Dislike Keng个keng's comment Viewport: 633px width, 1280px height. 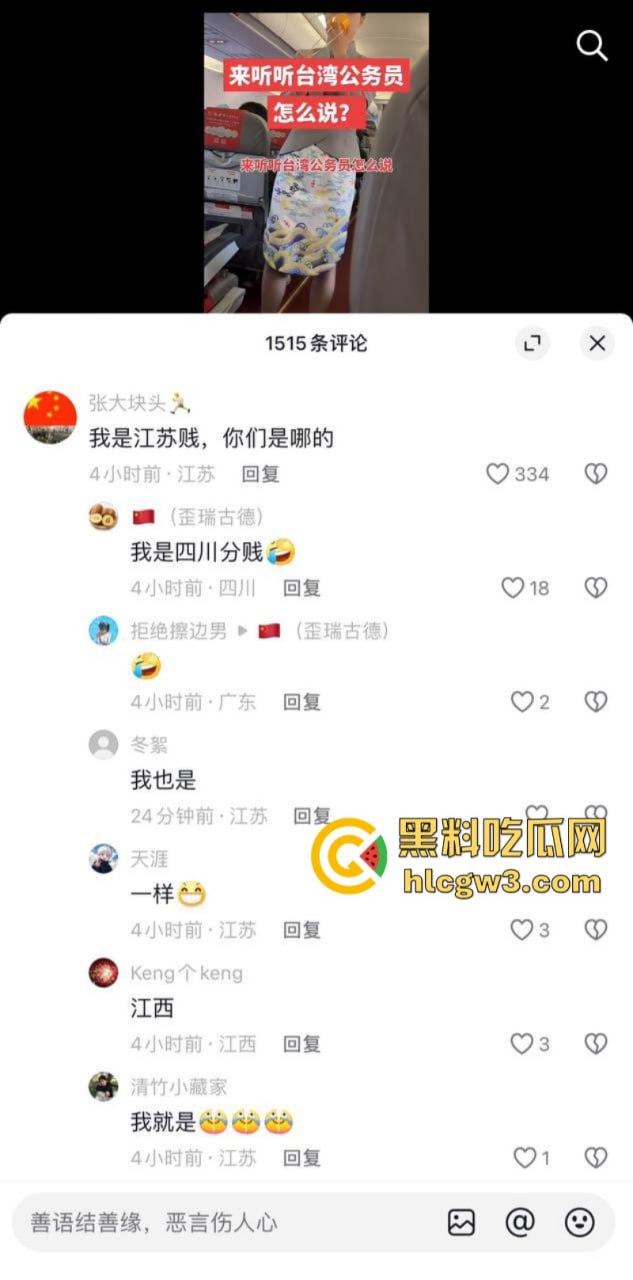point(596,1044)
